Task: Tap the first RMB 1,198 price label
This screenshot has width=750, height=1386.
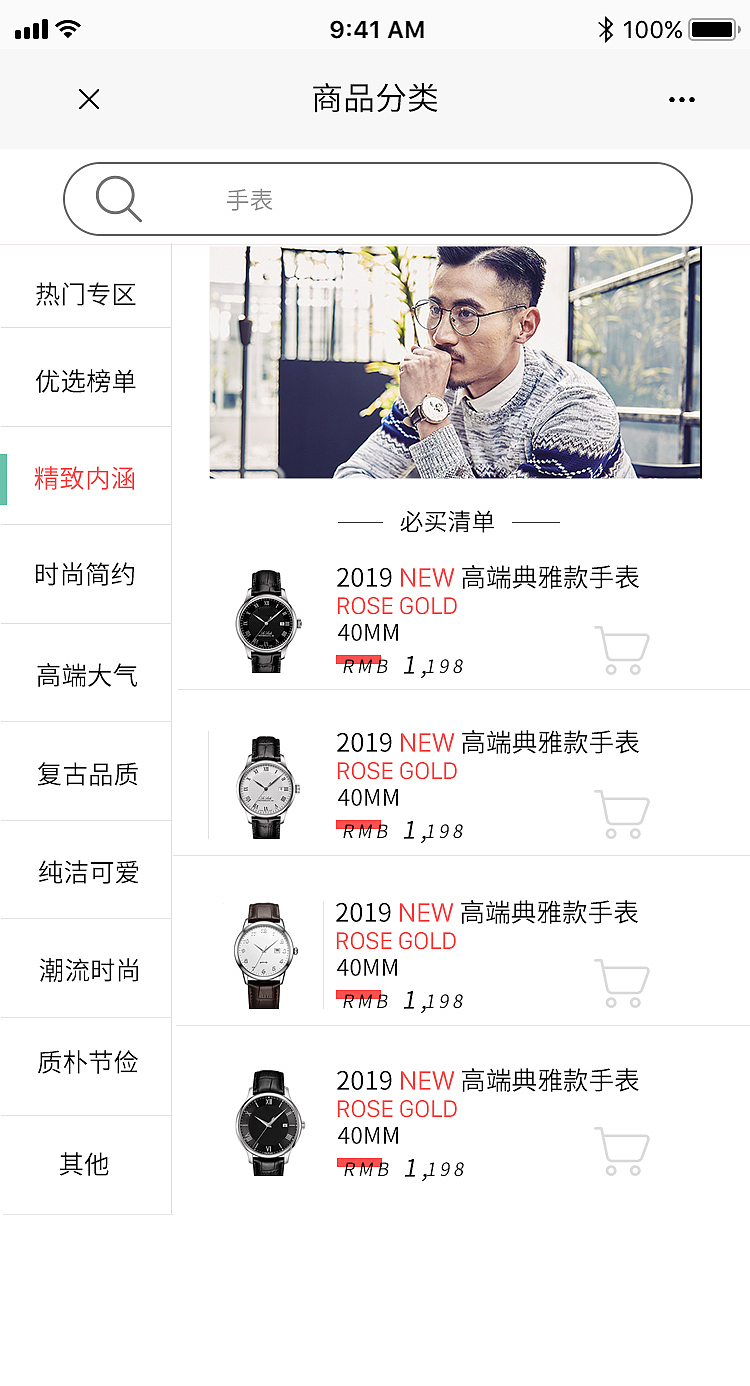Action: pyautogui.click(x=400, y=663)
